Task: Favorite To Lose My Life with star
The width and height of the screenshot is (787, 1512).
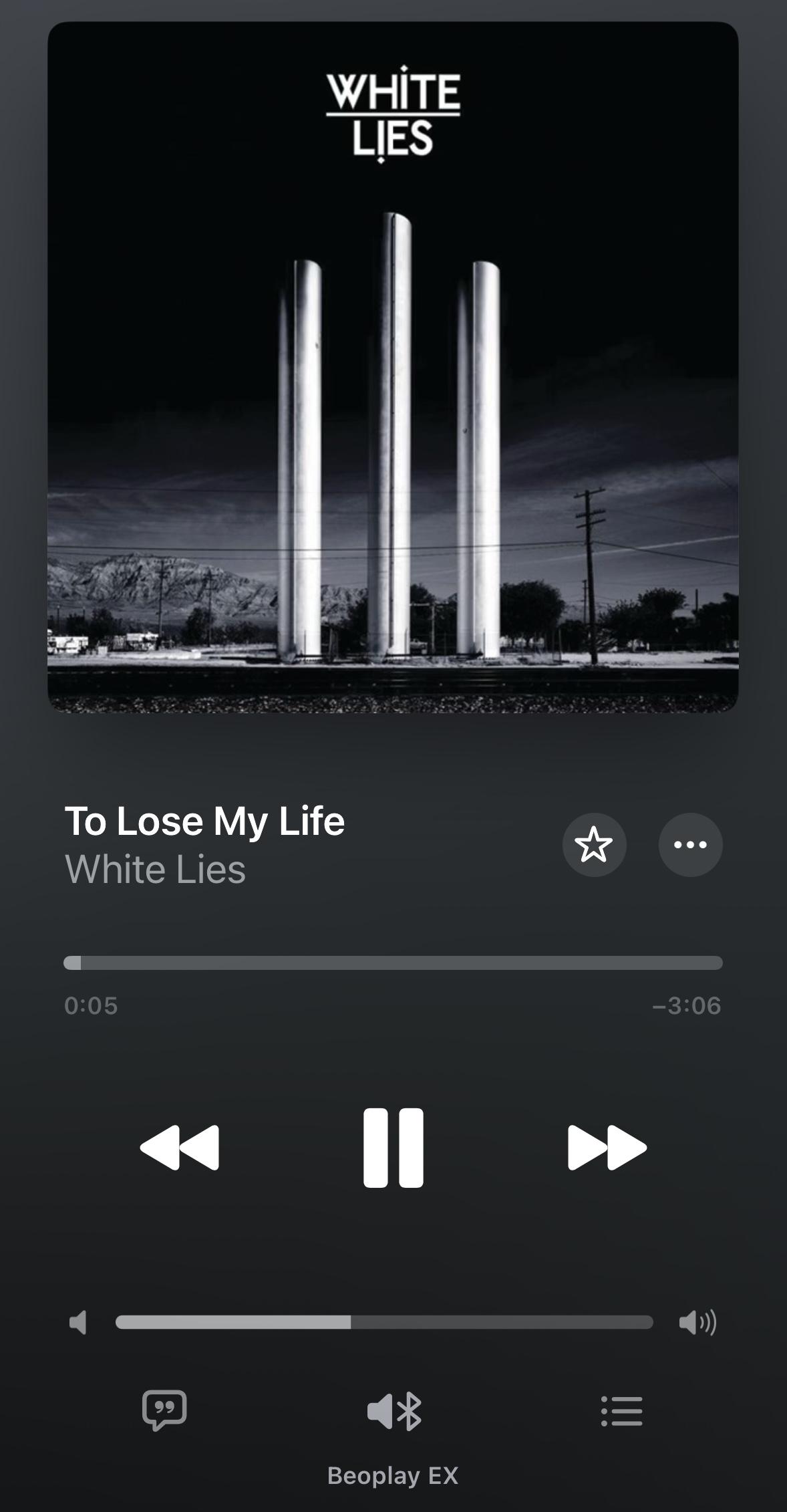Action: tap(594, 844)
